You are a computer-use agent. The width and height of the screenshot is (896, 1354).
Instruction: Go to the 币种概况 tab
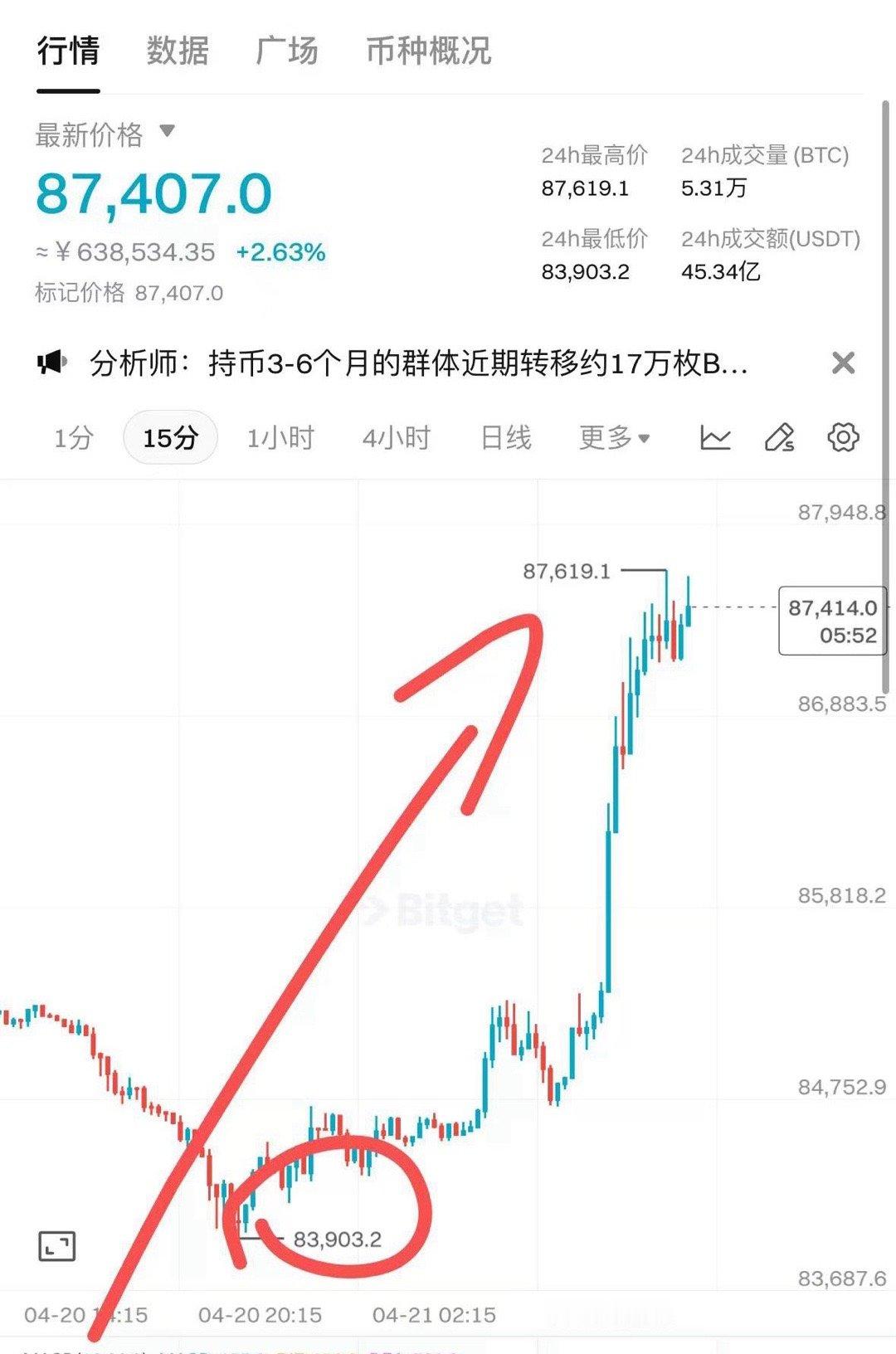(x=429, y=51)
